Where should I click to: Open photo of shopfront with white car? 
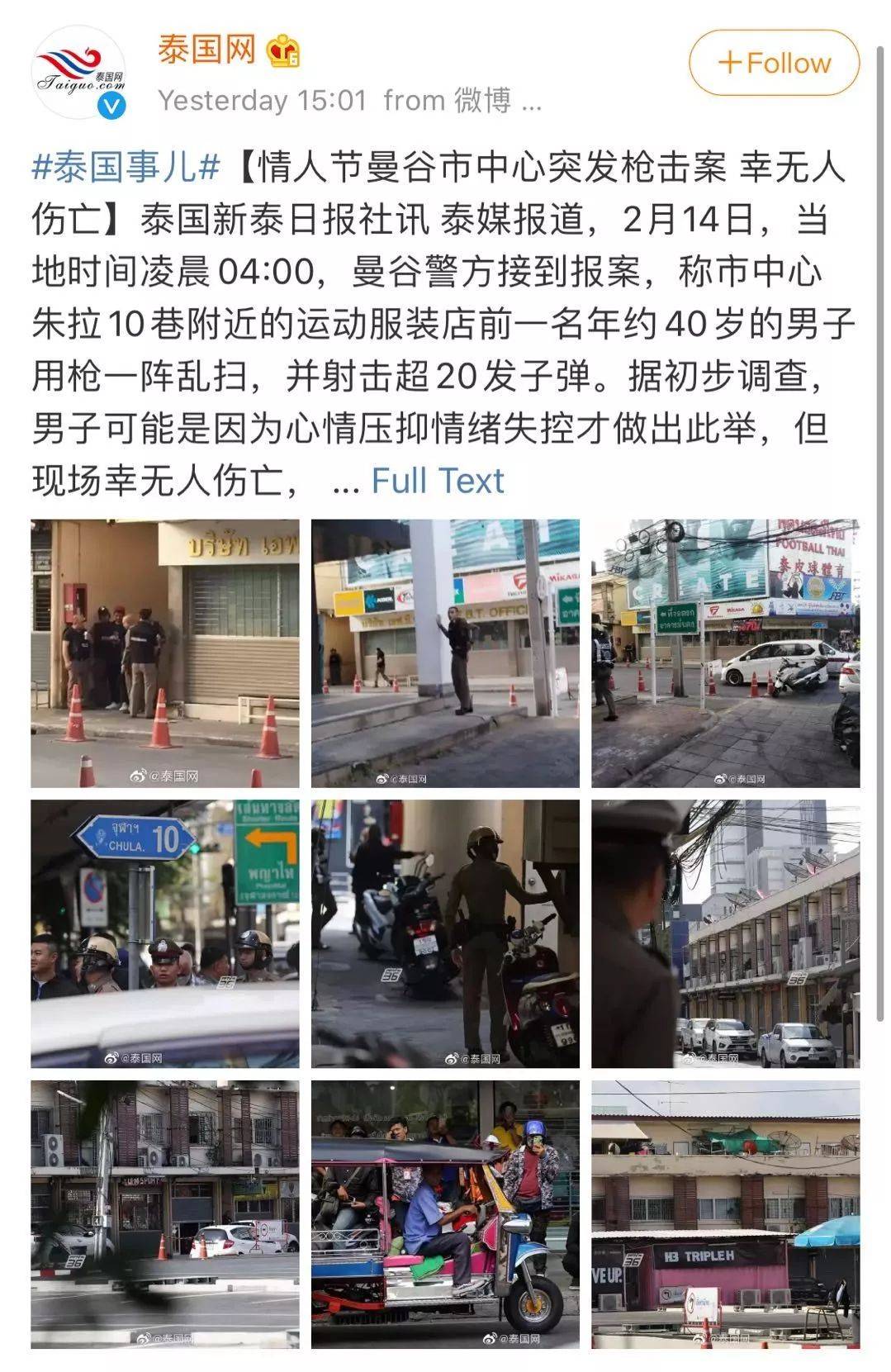point(165,1214)
